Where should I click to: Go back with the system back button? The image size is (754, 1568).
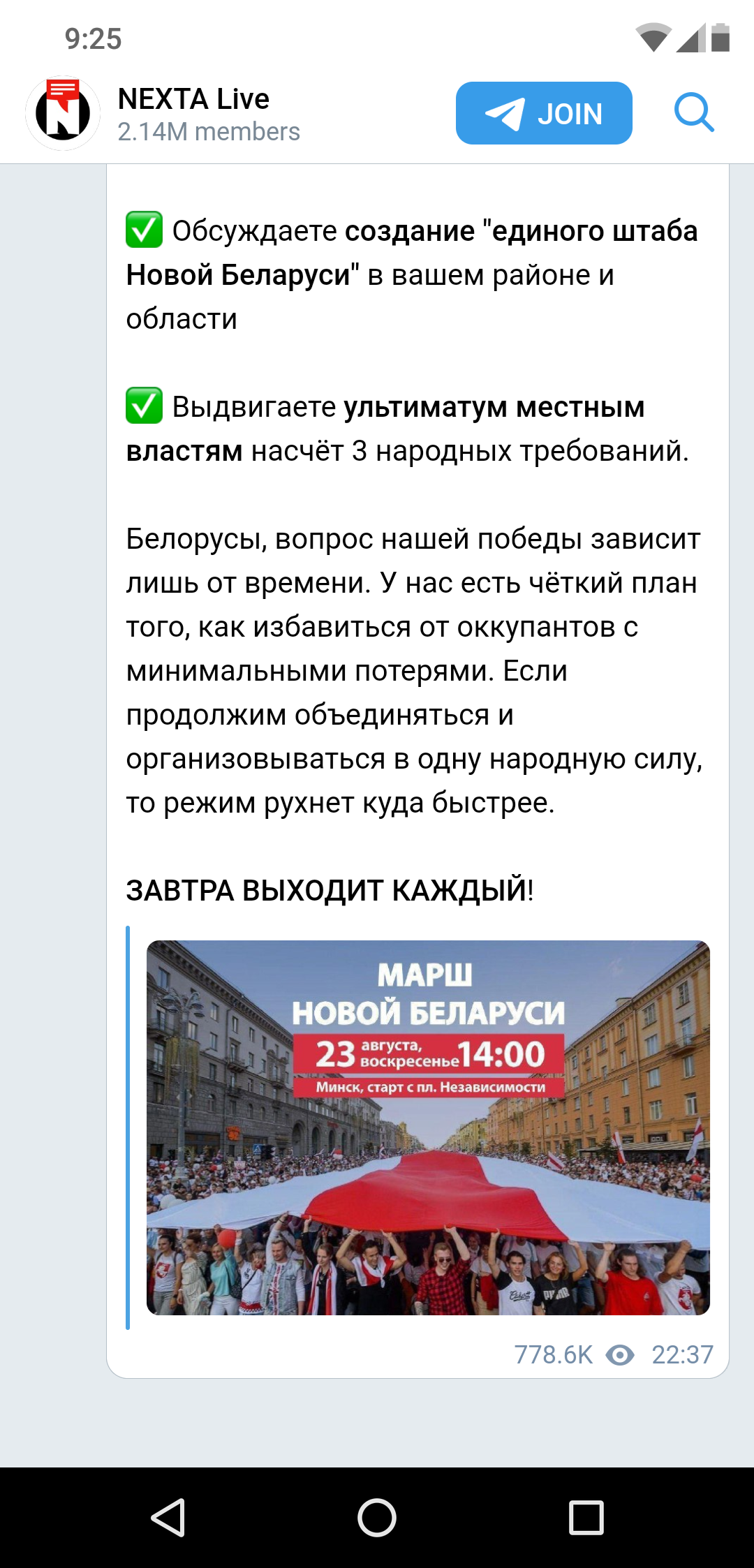168,1517
